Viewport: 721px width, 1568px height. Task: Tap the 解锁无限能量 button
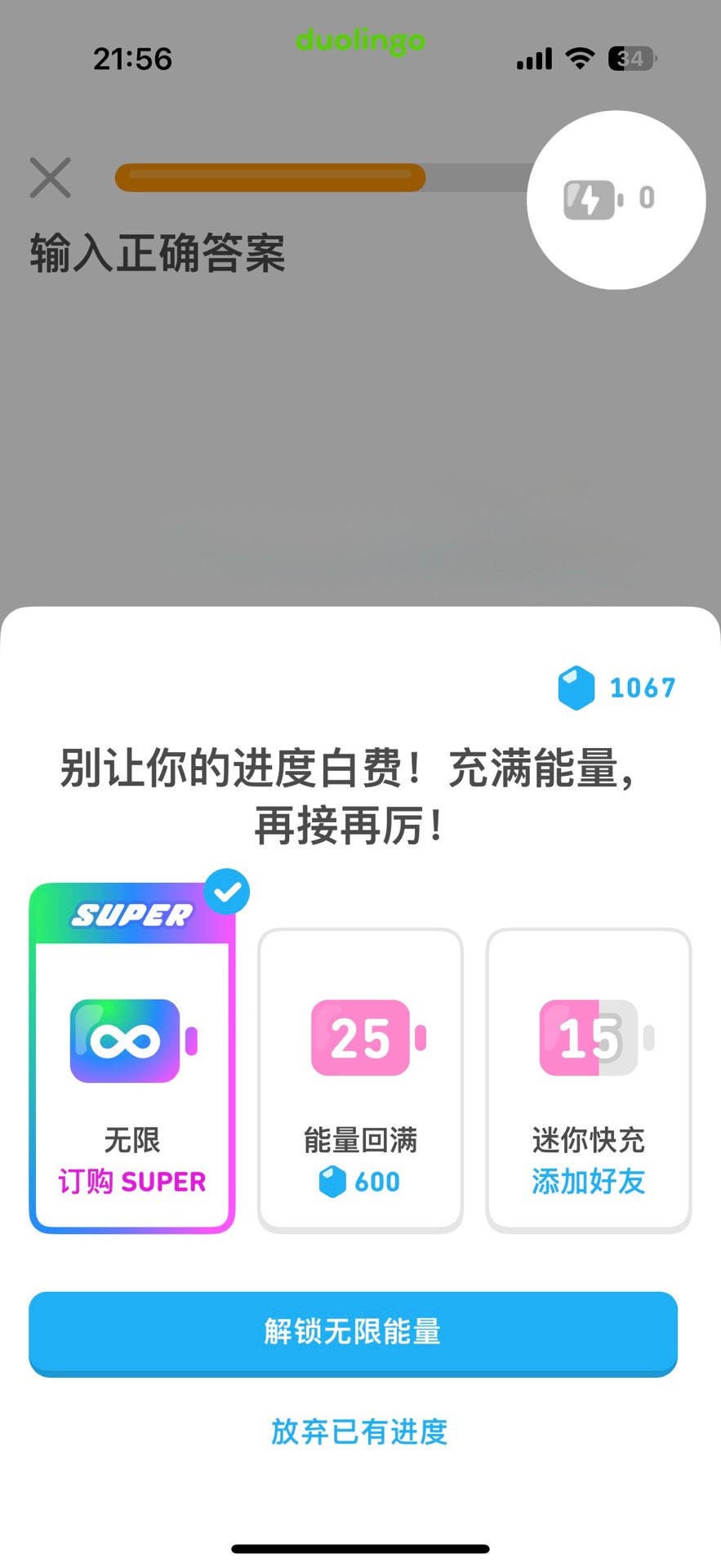353,1333
